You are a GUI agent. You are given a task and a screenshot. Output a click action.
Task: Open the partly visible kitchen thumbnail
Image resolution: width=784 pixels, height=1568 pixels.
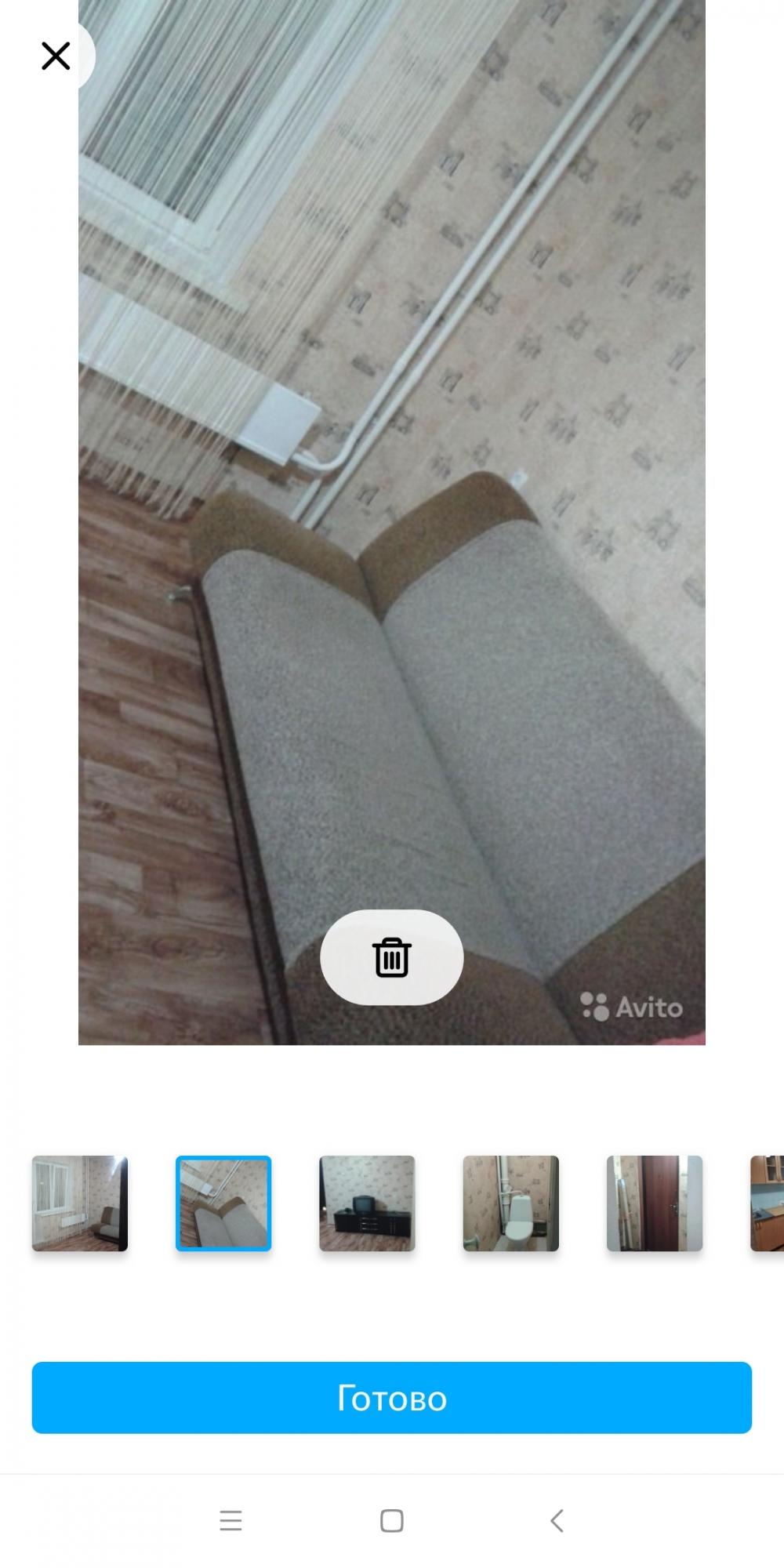pyautogui.click(x=768, y=1203)
